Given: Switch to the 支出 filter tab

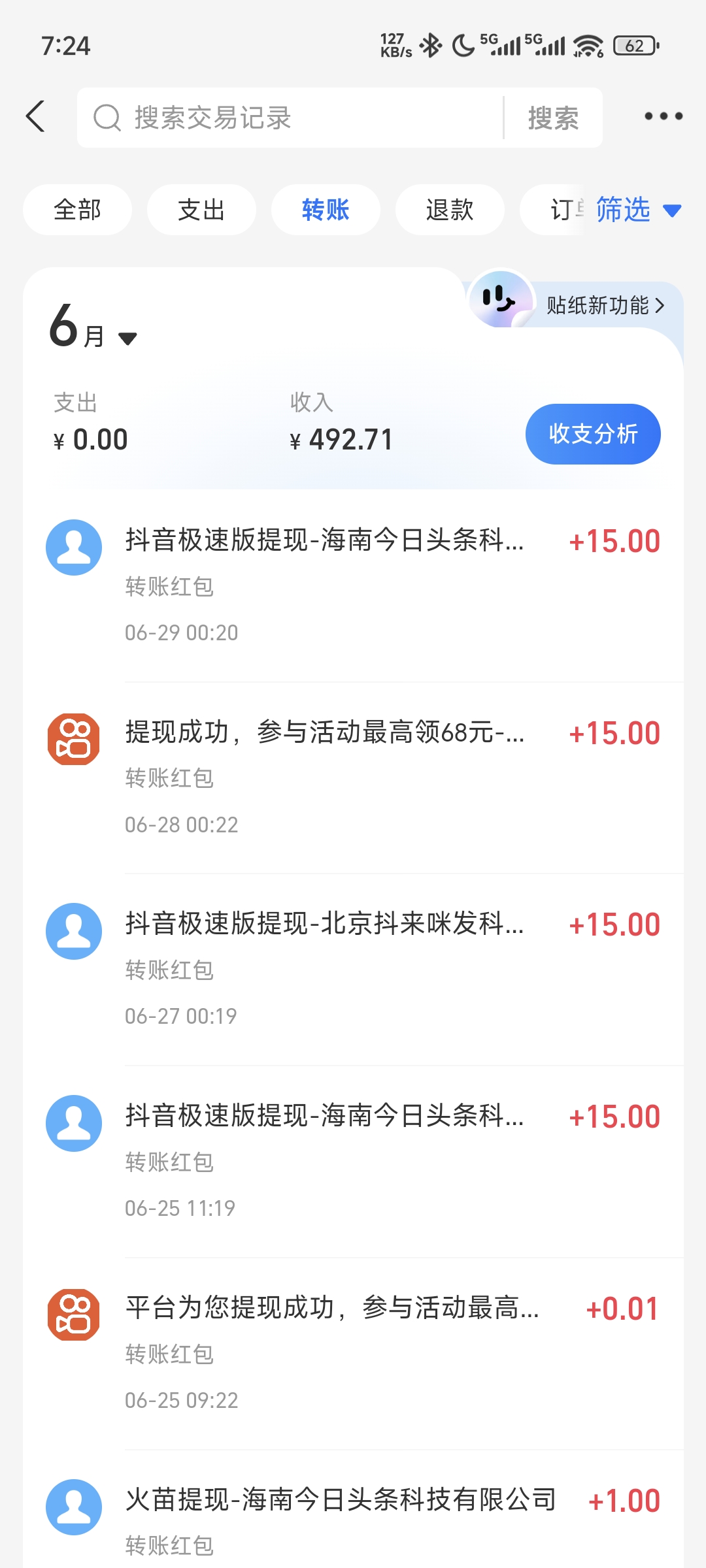Looking at the screenshot, I should [201, 210].
